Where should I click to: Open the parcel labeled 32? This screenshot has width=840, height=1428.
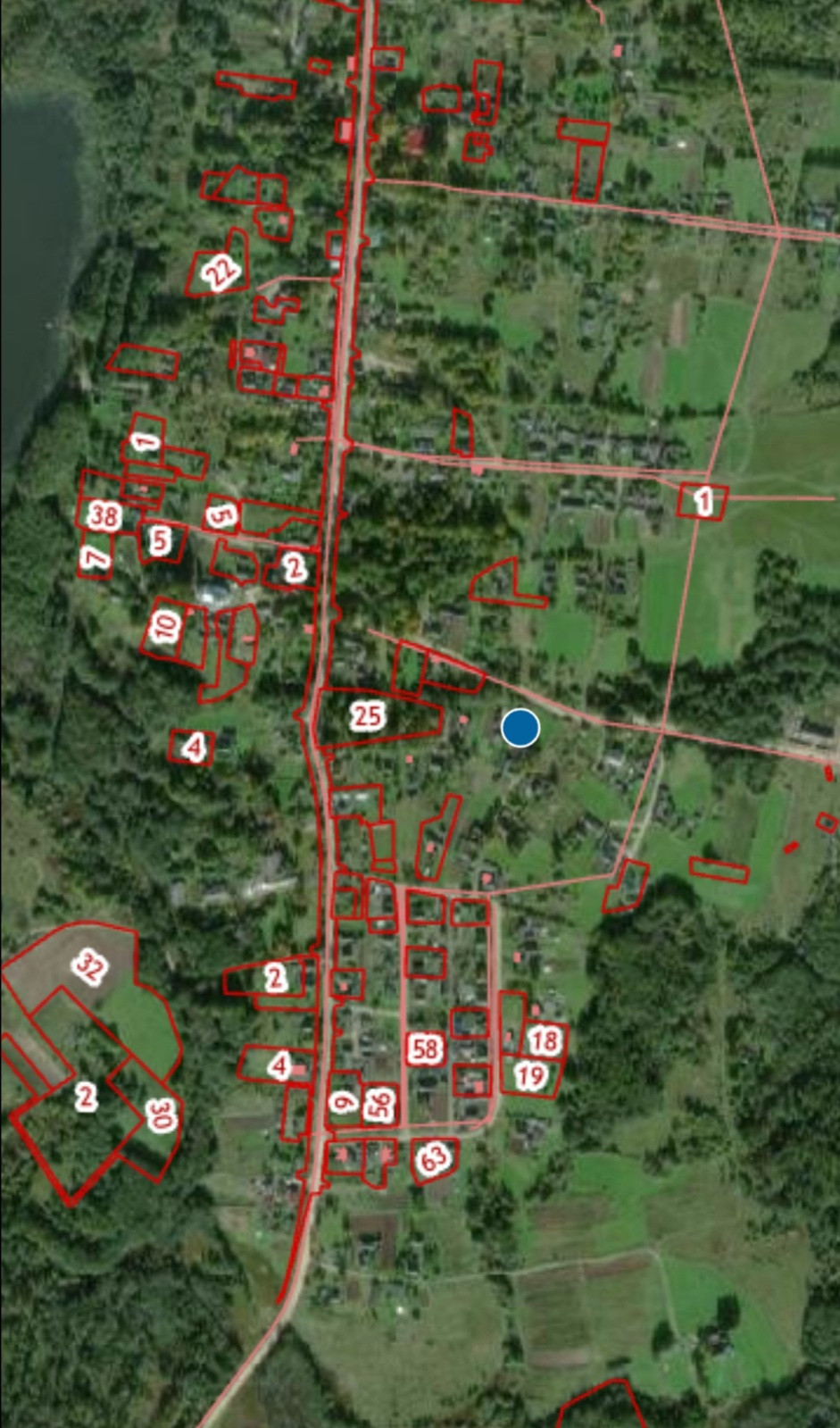pos(89,965)
